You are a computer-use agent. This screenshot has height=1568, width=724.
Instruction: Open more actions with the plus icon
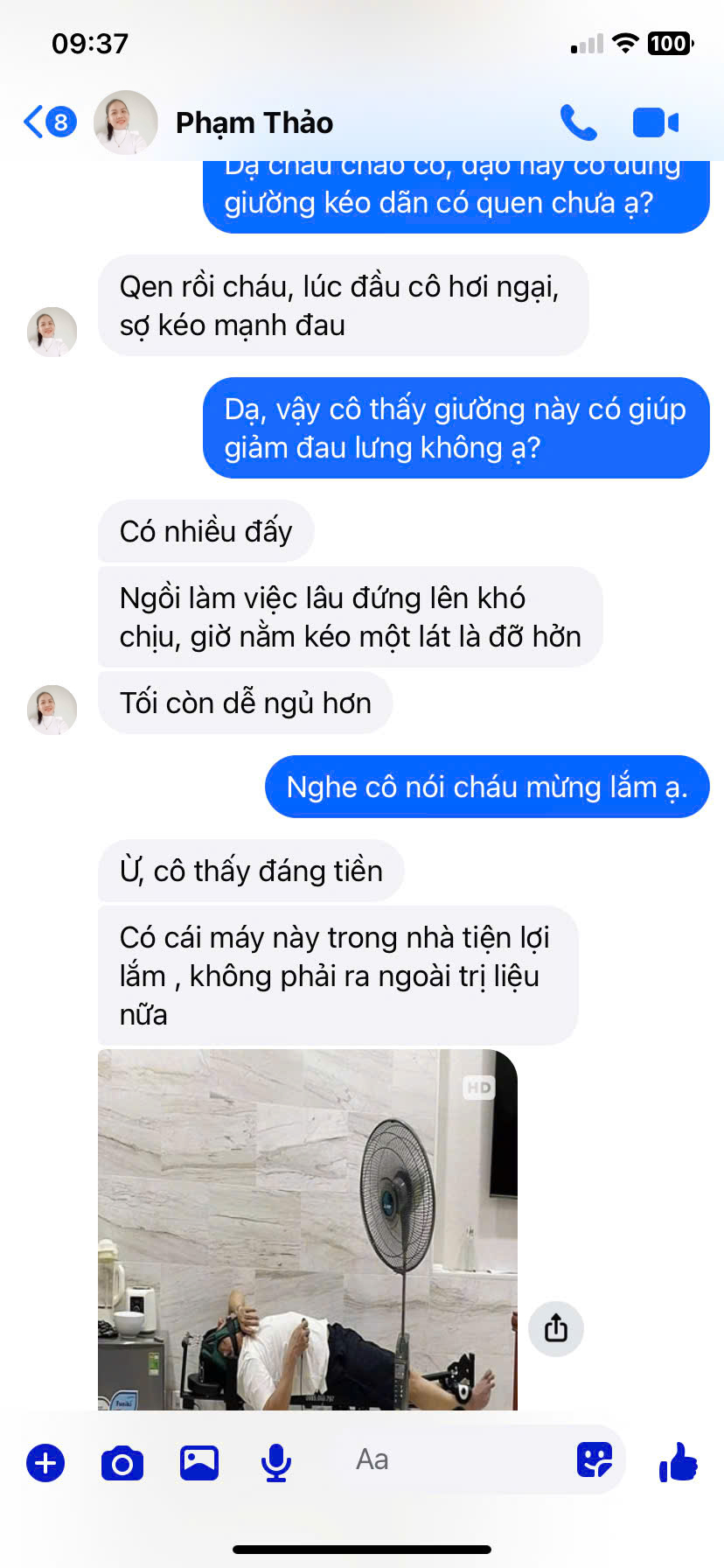click(45, 1463)
